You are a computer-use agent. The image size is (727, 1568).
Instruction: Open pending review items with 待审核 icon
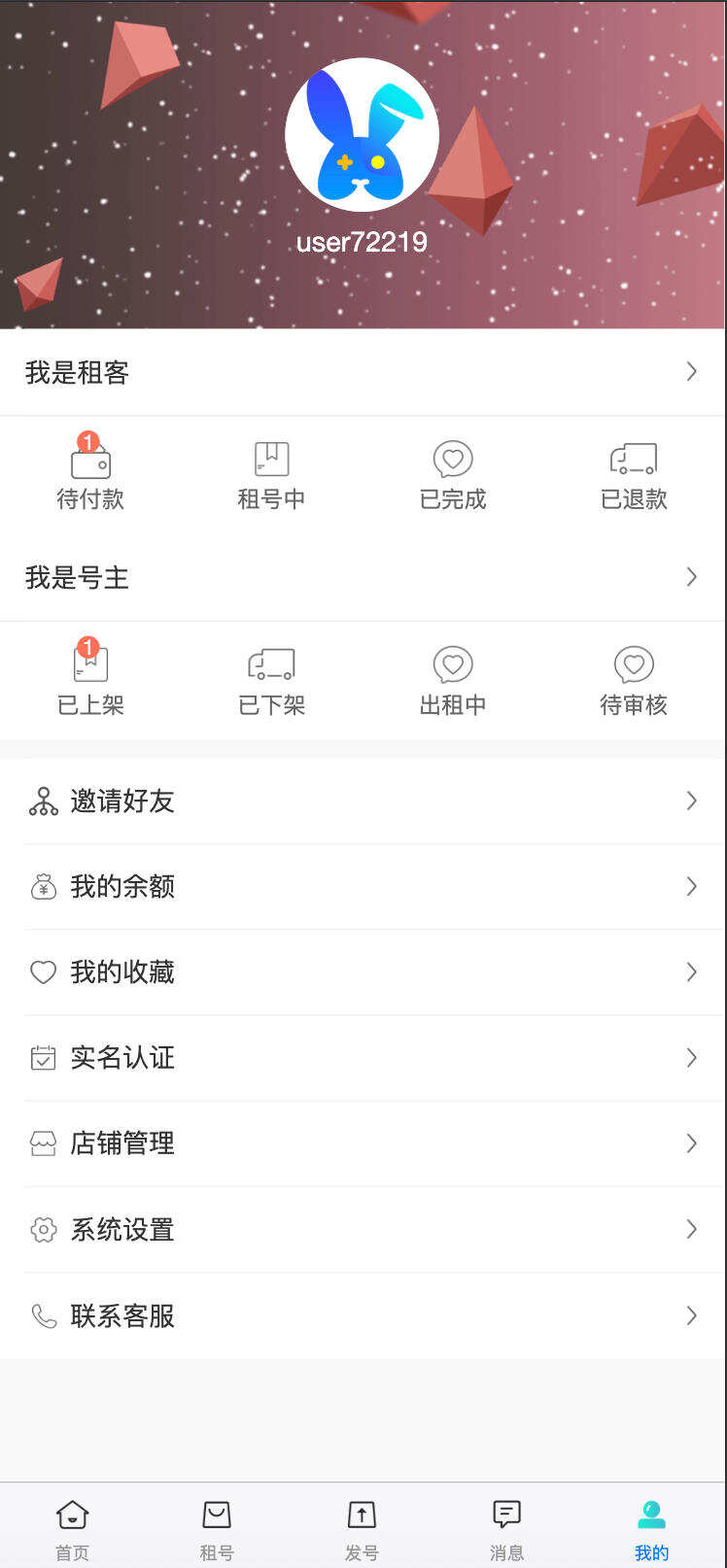pyautogui.click(x=634, y=675)
